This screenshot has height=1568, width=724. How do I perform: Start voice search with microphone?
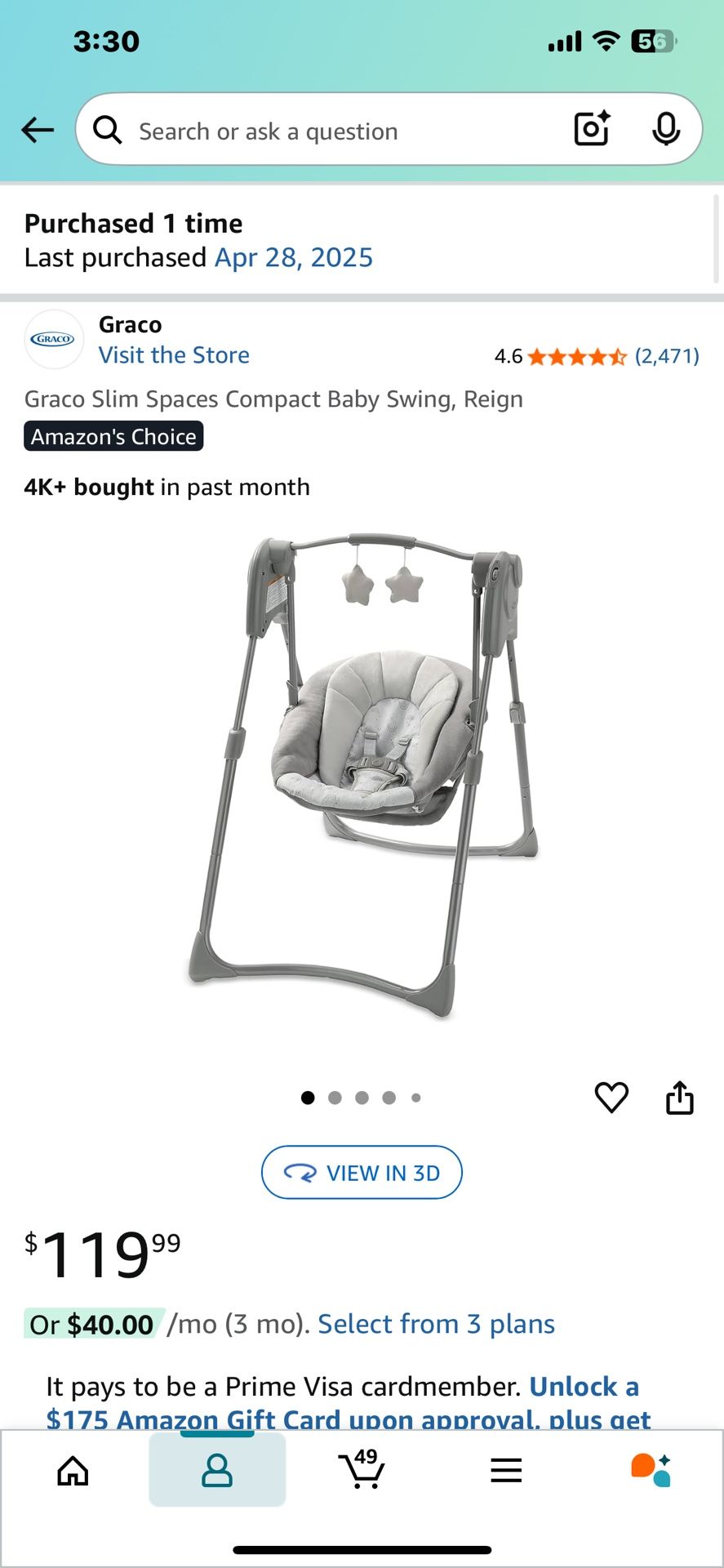(666, 129)
